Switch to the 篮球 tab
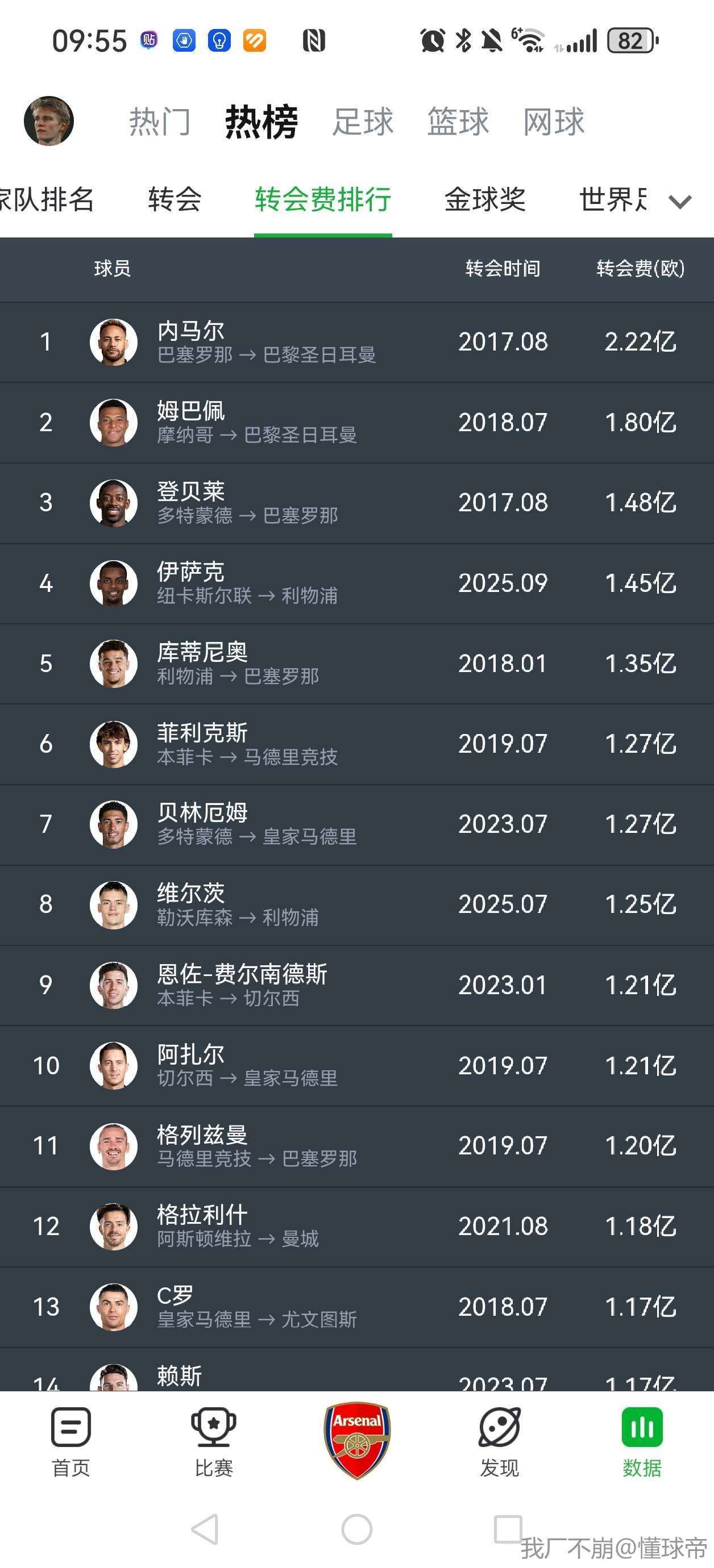This screenshot has width=714, height=1568. point(458,122)
